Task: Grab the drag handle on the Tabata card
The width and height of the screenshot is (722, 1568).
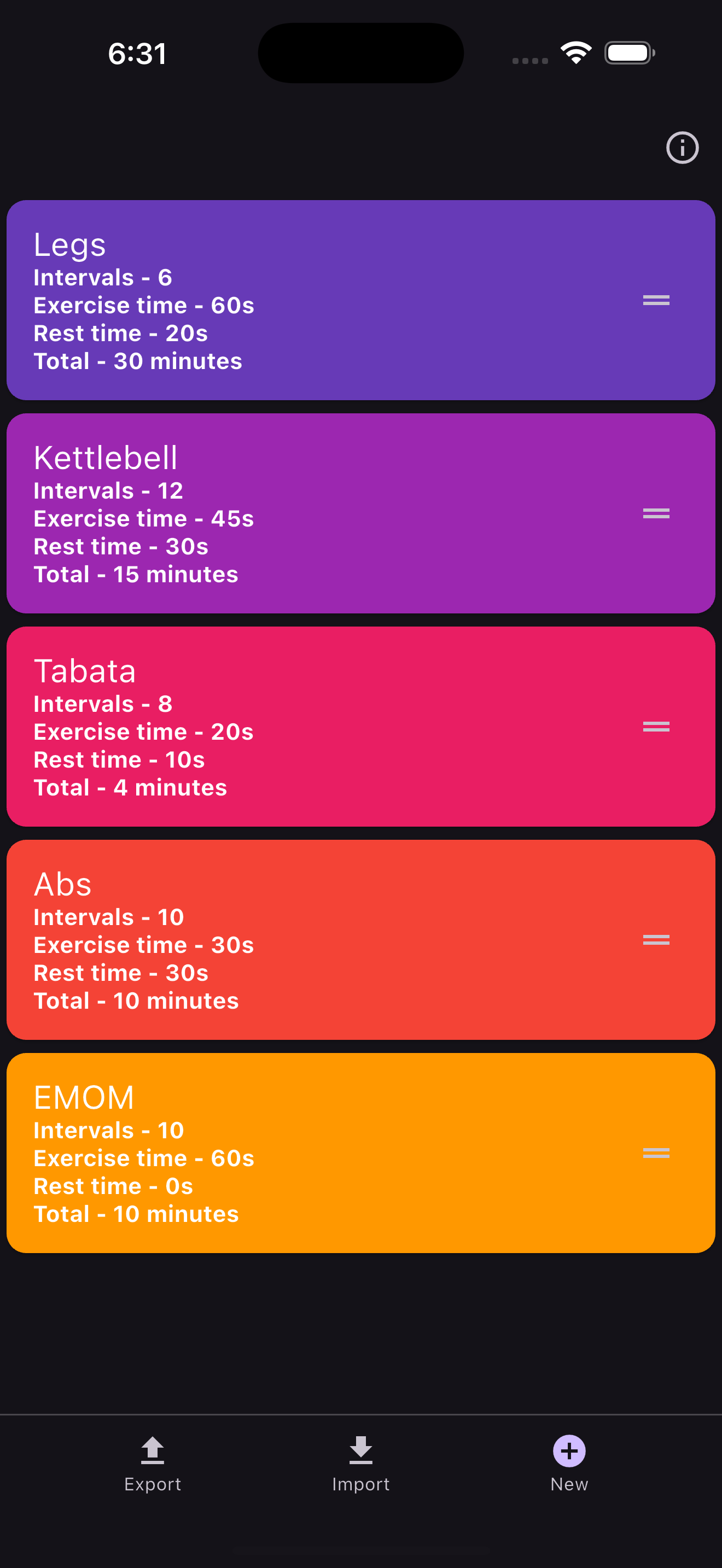Action: pyautogui.click(x=655, y=726)
